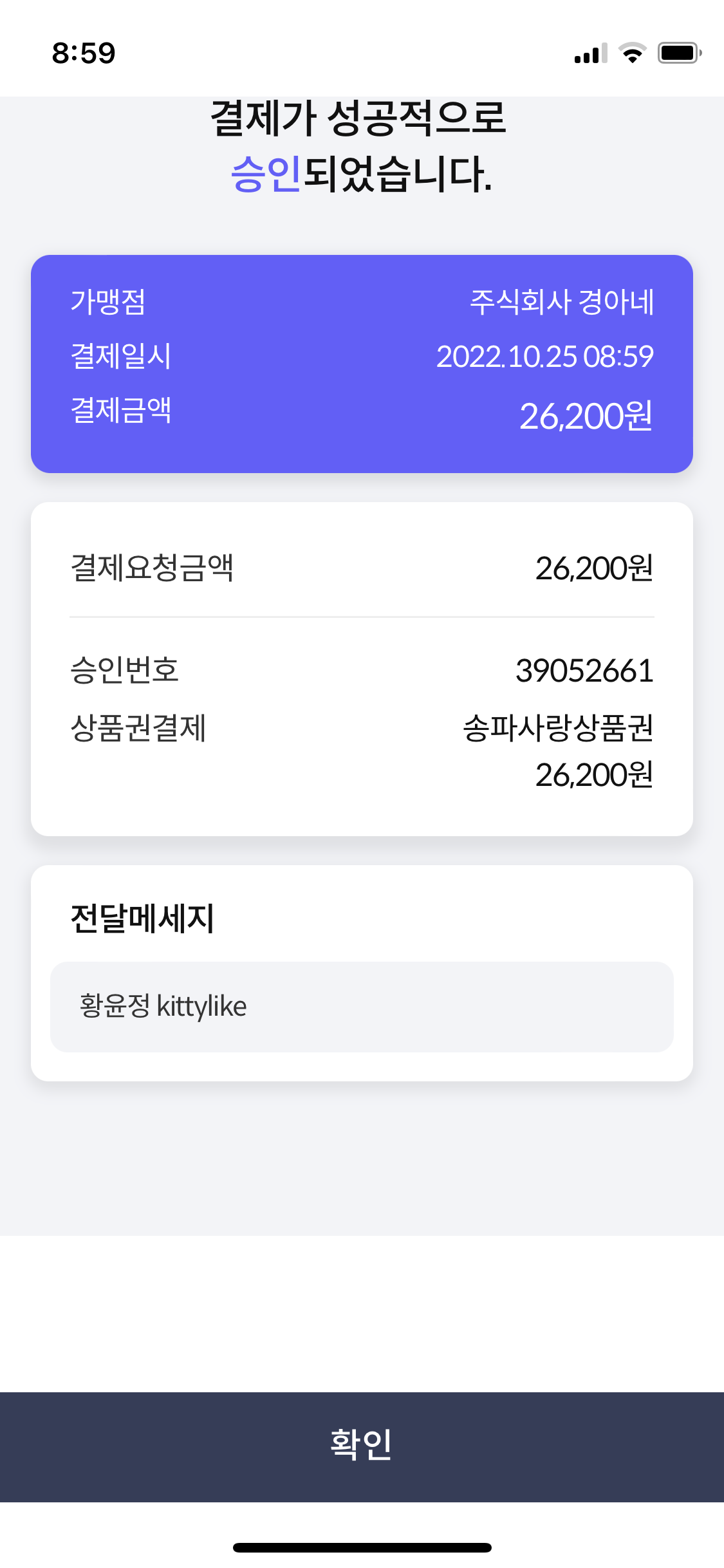Confirm payment with the 확인 button
724x1568 pixels.
pyautogui.click(x=362, y=1447)
